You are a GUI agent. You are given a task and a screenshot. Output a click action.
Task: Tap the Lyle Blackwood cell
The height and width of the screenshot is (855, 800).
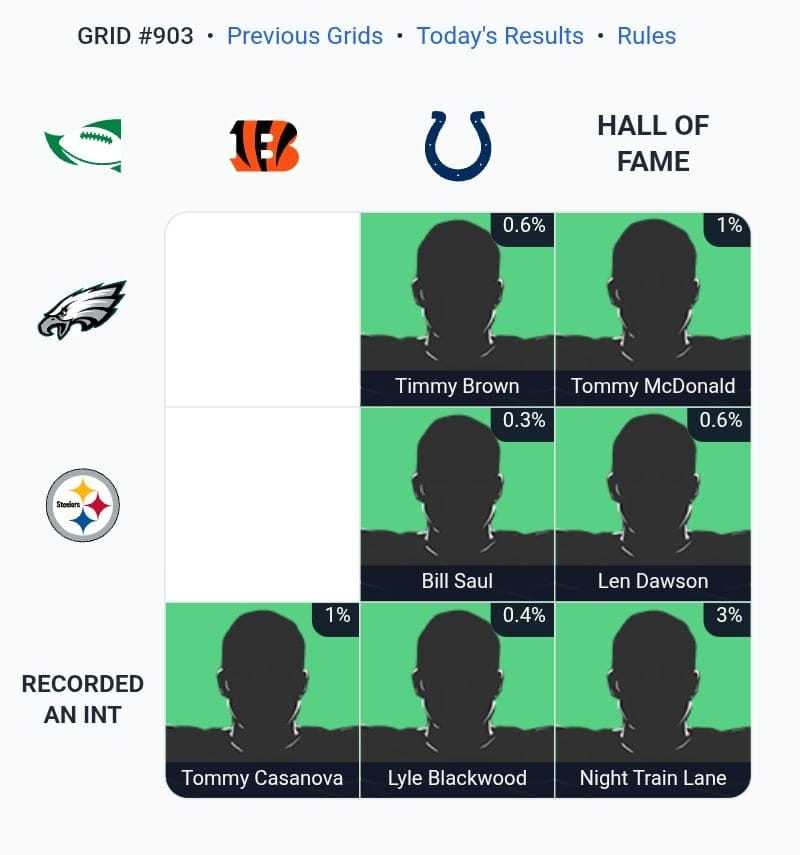pos(457,699)
